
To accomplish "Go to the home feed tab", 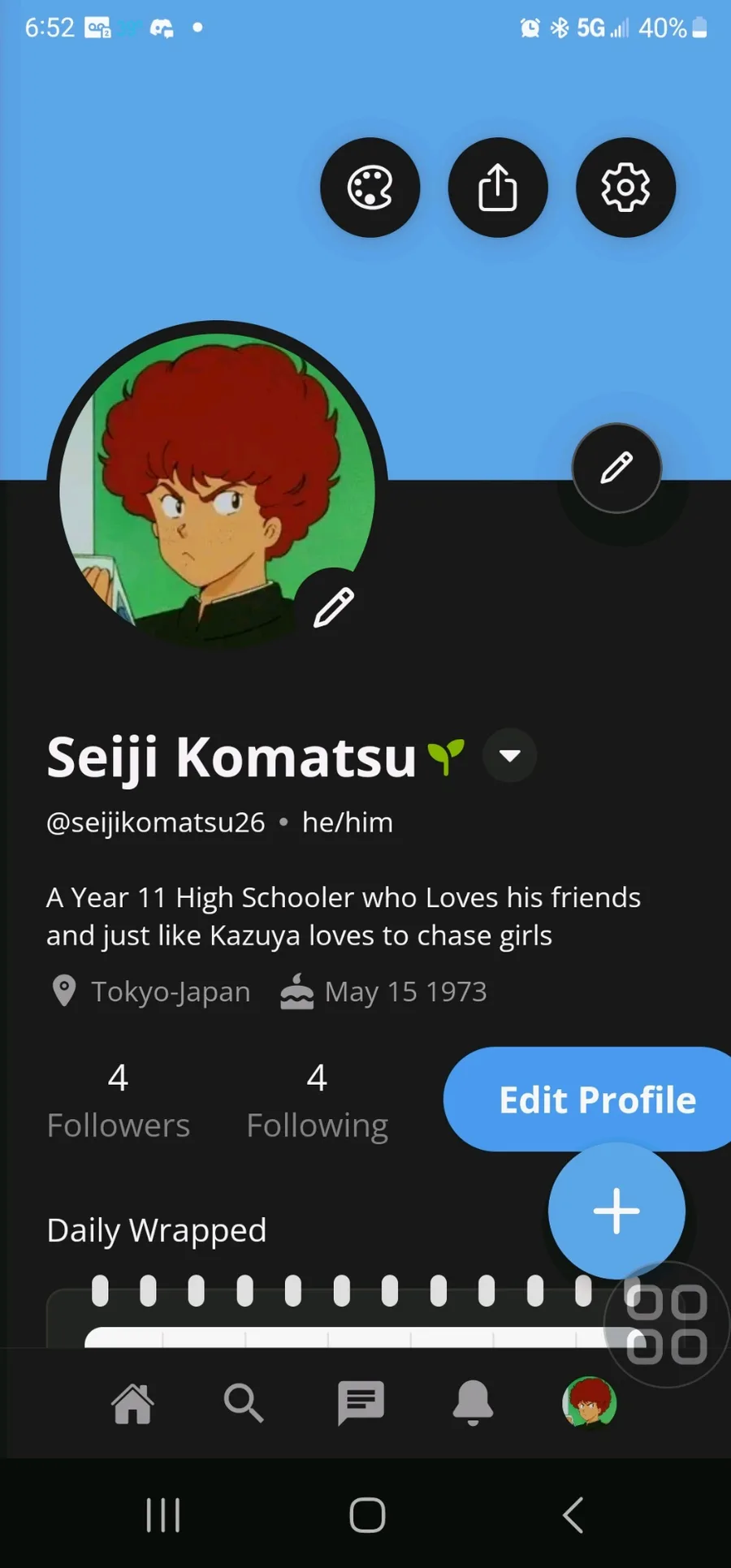I will tap(132, 1402).
